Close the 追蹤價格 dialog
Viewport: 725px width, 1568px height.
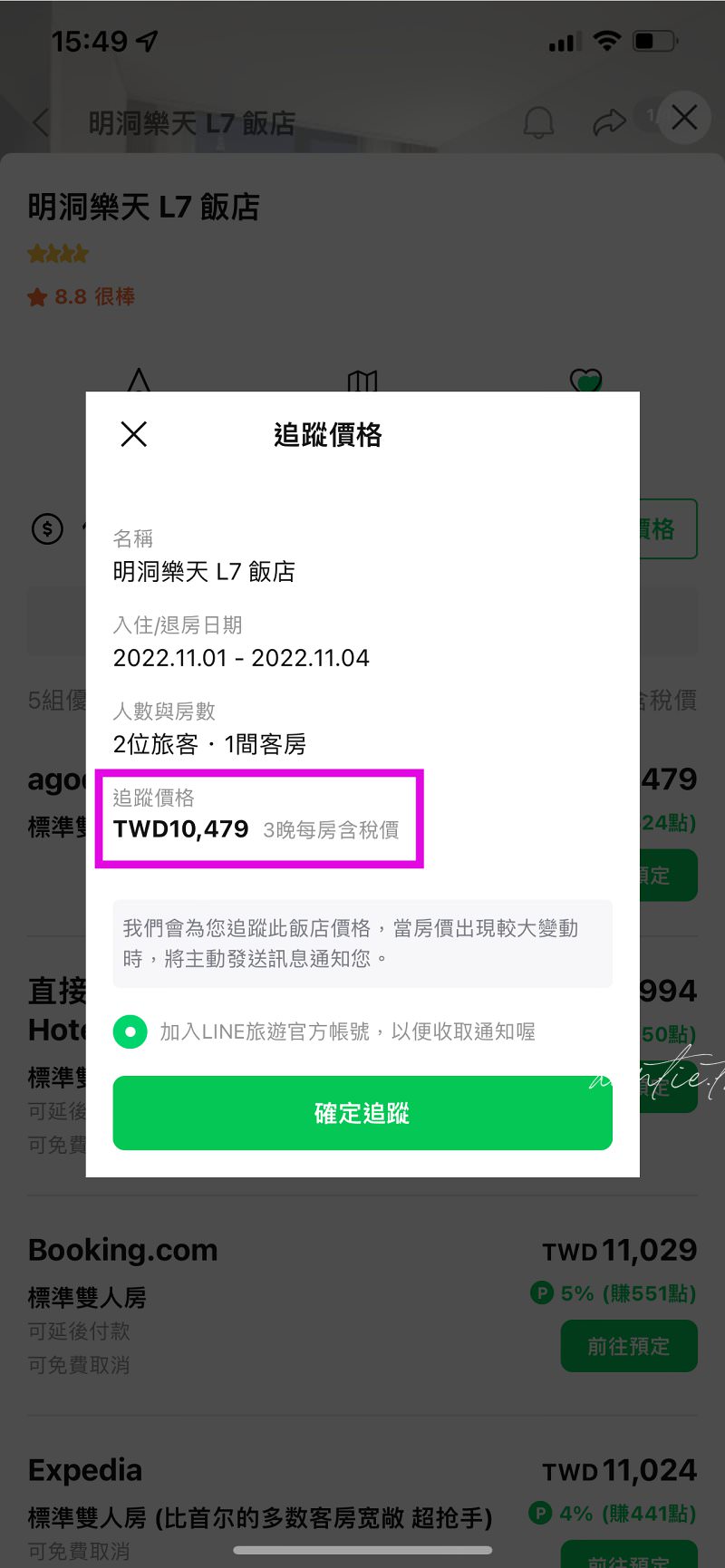(x=134, y=434)
